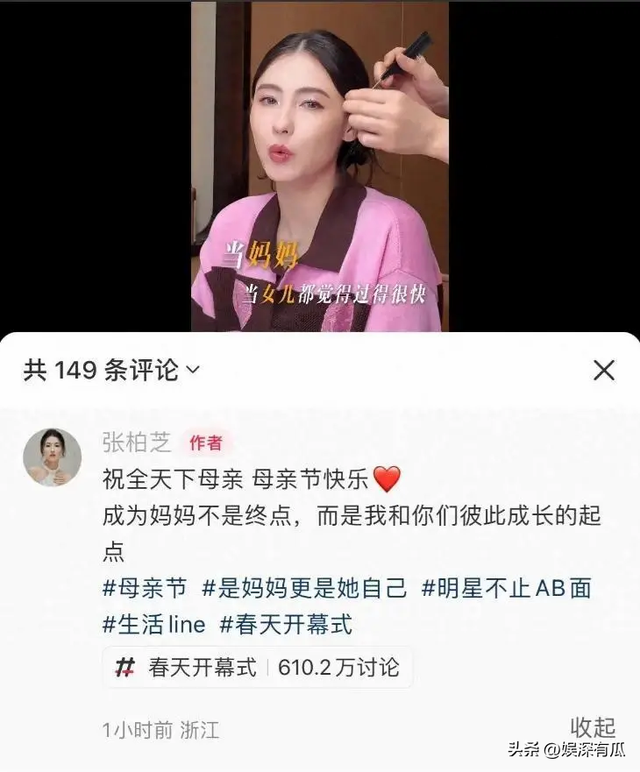
Task: Close the comments panel
Action: (604, 371)
